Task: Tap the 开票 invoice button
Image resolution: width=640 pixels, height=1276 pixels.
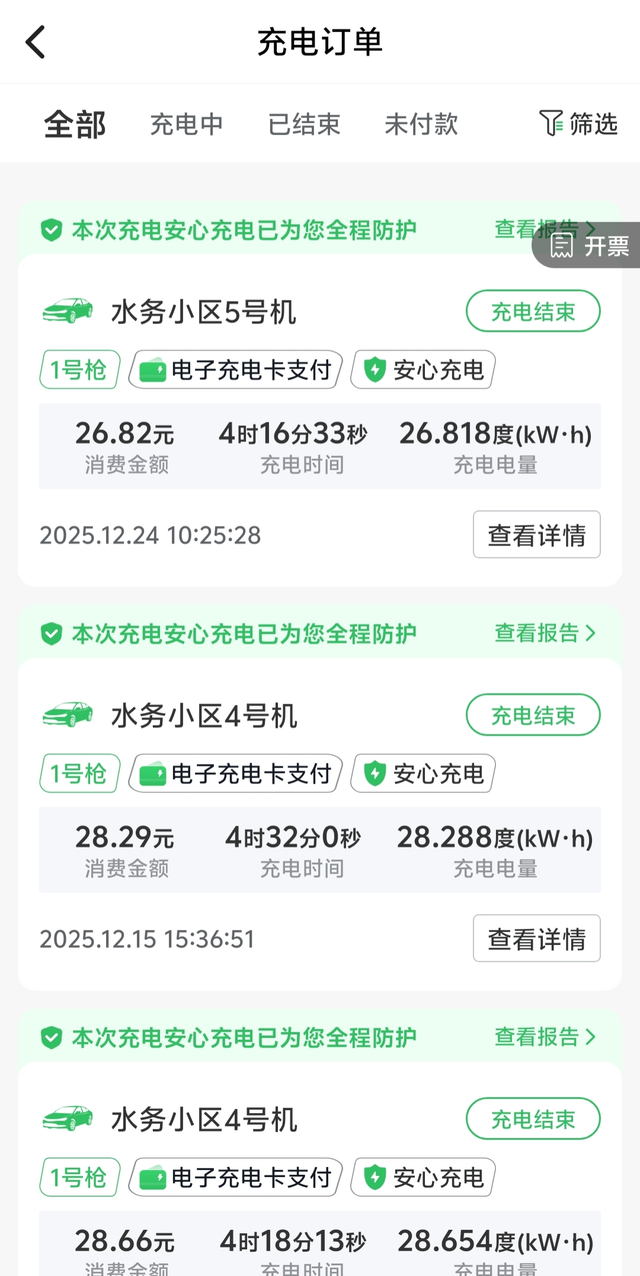Action: point(592,245)
